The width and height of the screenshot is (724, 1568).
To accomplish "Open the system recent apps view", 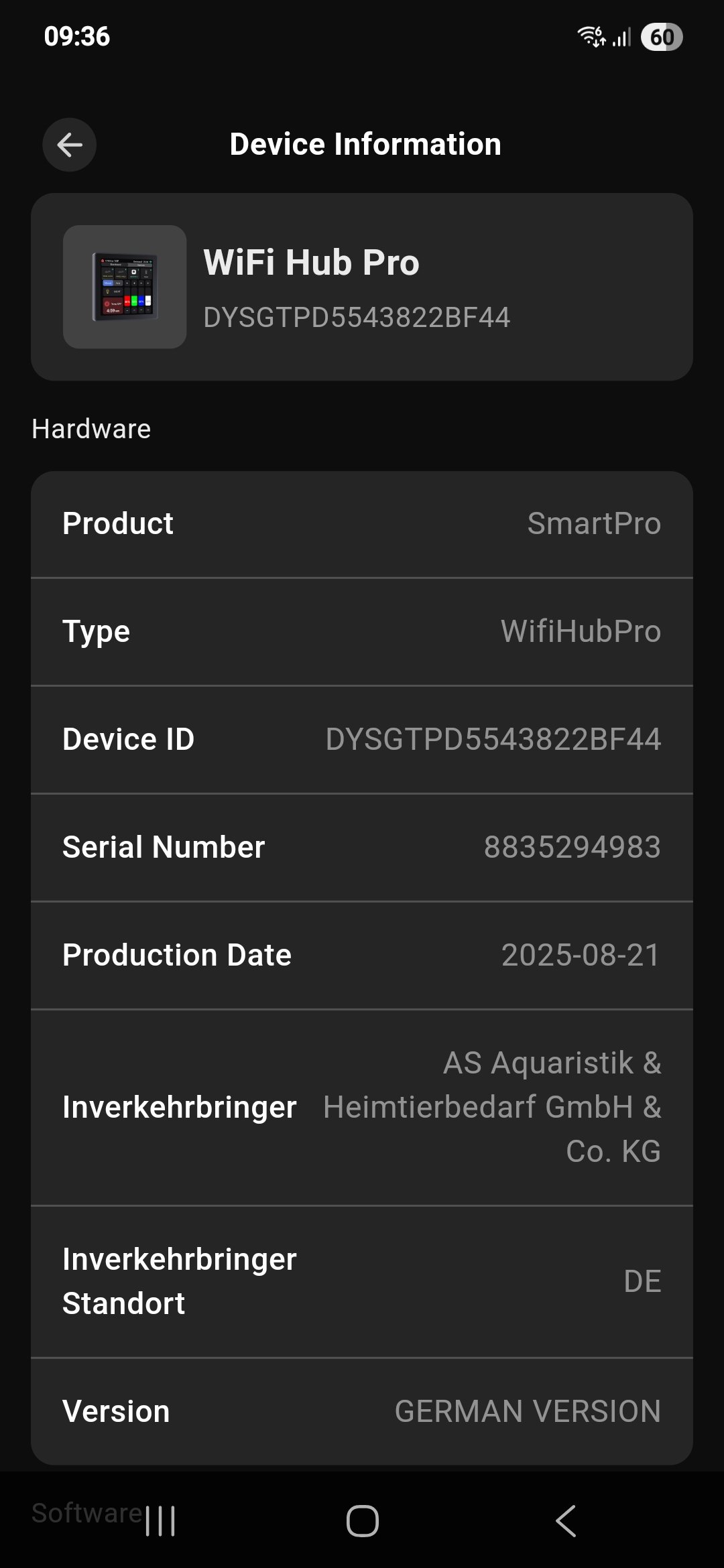I will 160,1520.
